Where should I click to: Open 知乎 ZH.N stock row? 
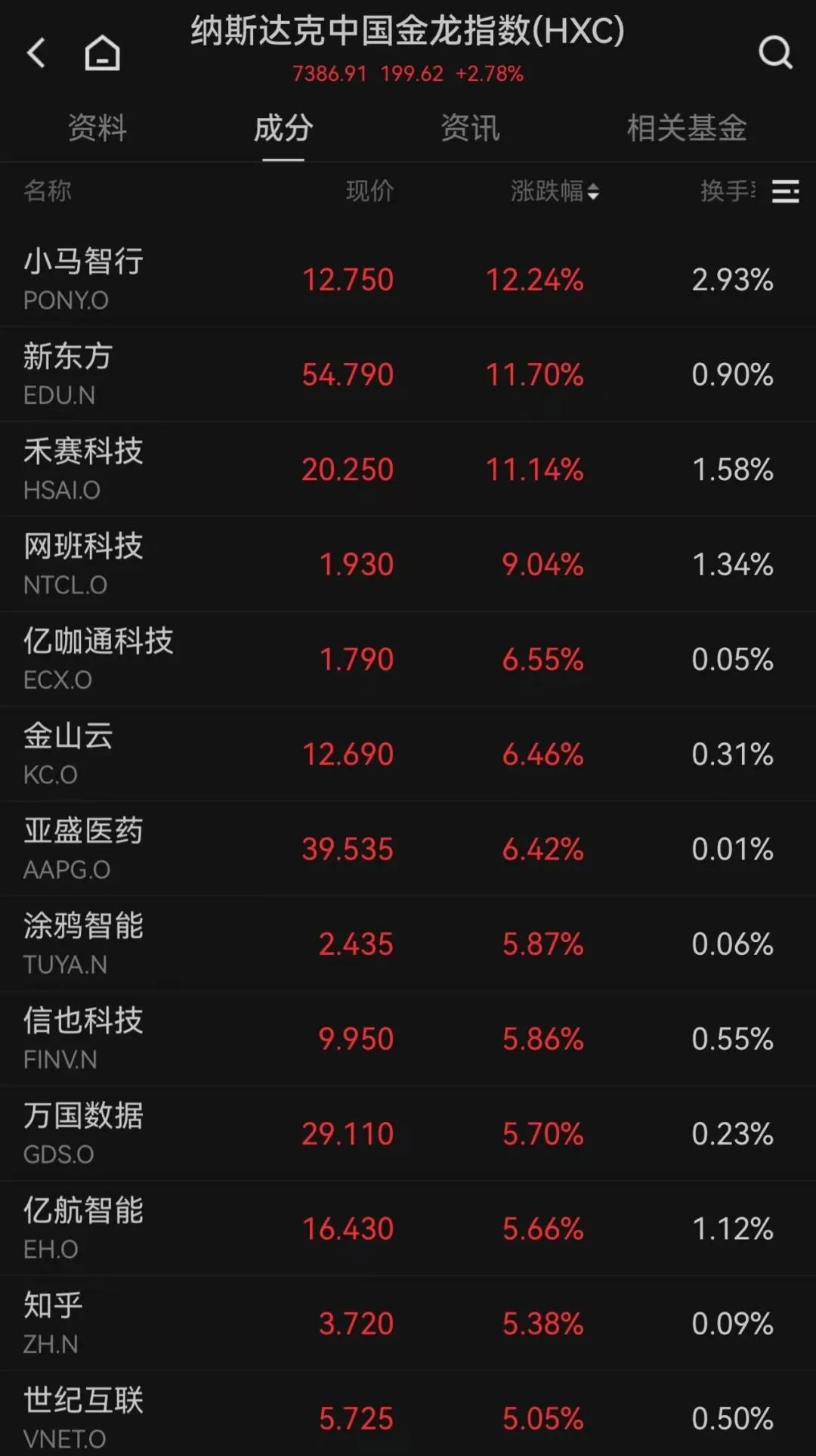53,1323
